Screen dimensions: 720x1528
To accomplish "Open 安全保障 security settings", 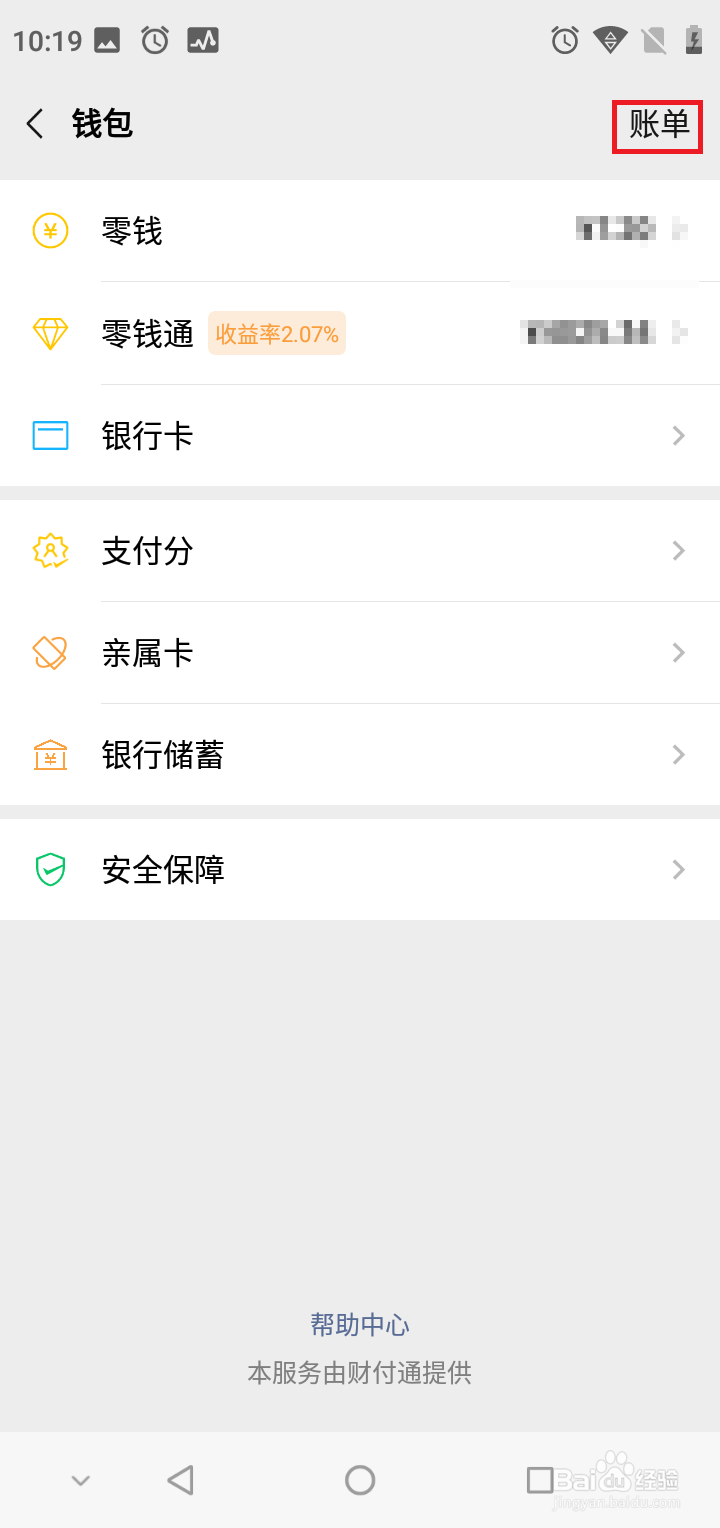I will click(360, 870).
